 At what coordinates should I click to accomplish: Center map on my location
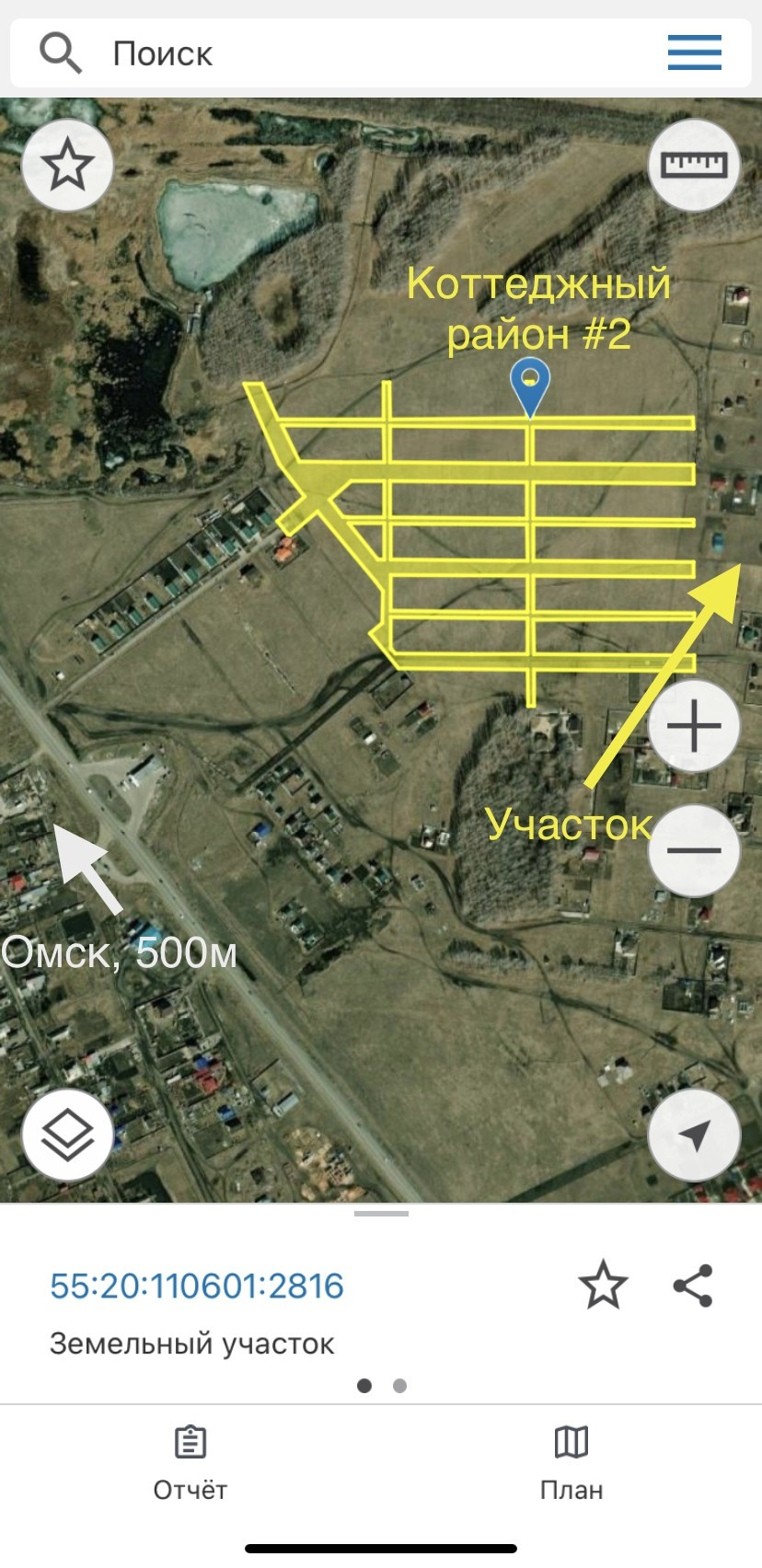[x=694, y=1136]
